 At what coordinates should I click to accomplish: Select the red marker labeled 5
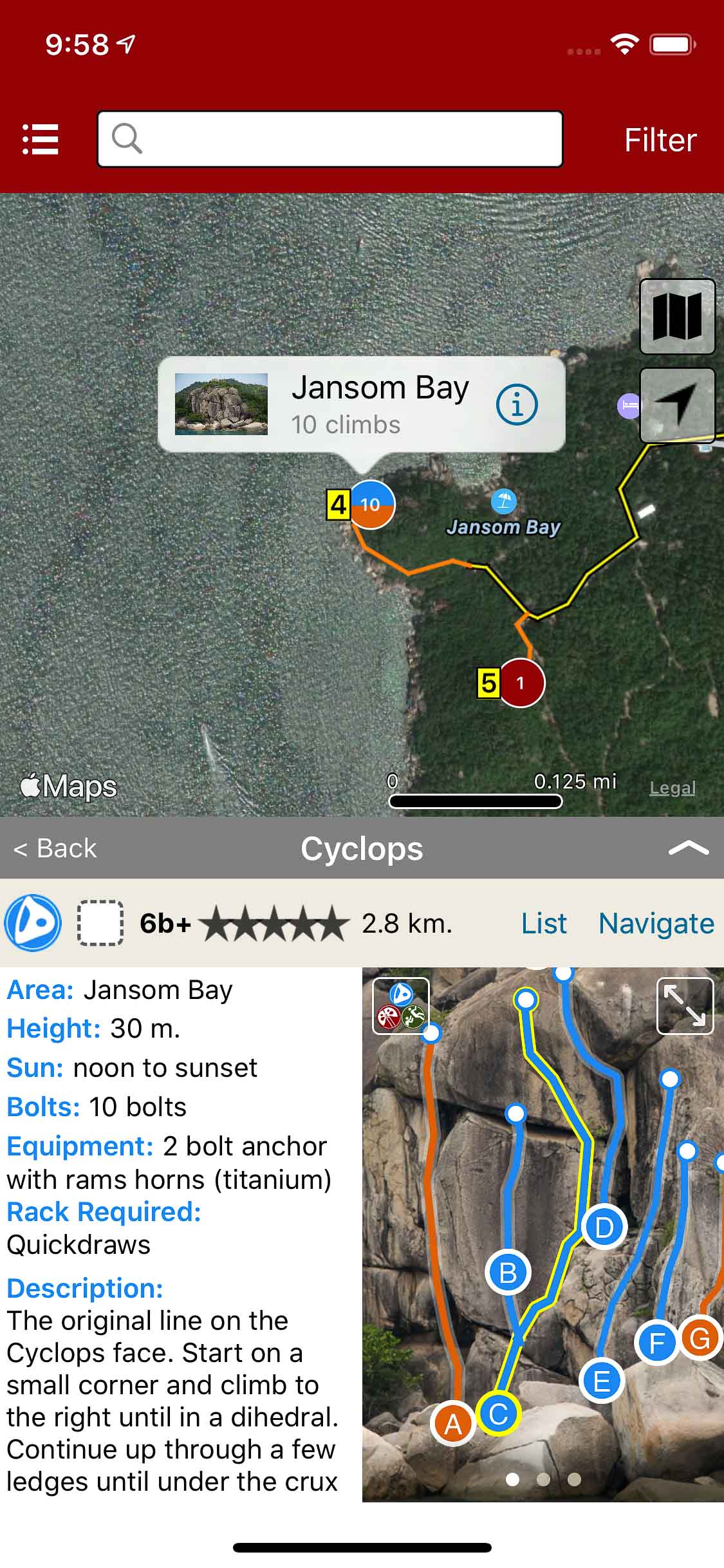520,683
